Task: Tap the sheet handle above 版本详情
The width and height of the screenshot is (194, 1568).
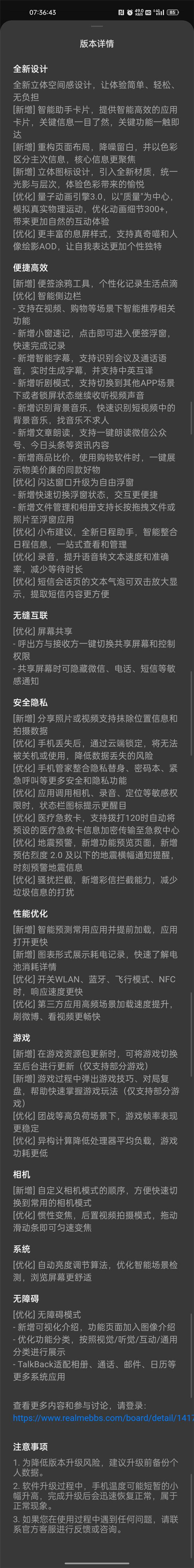Action: tap(97, 26)
